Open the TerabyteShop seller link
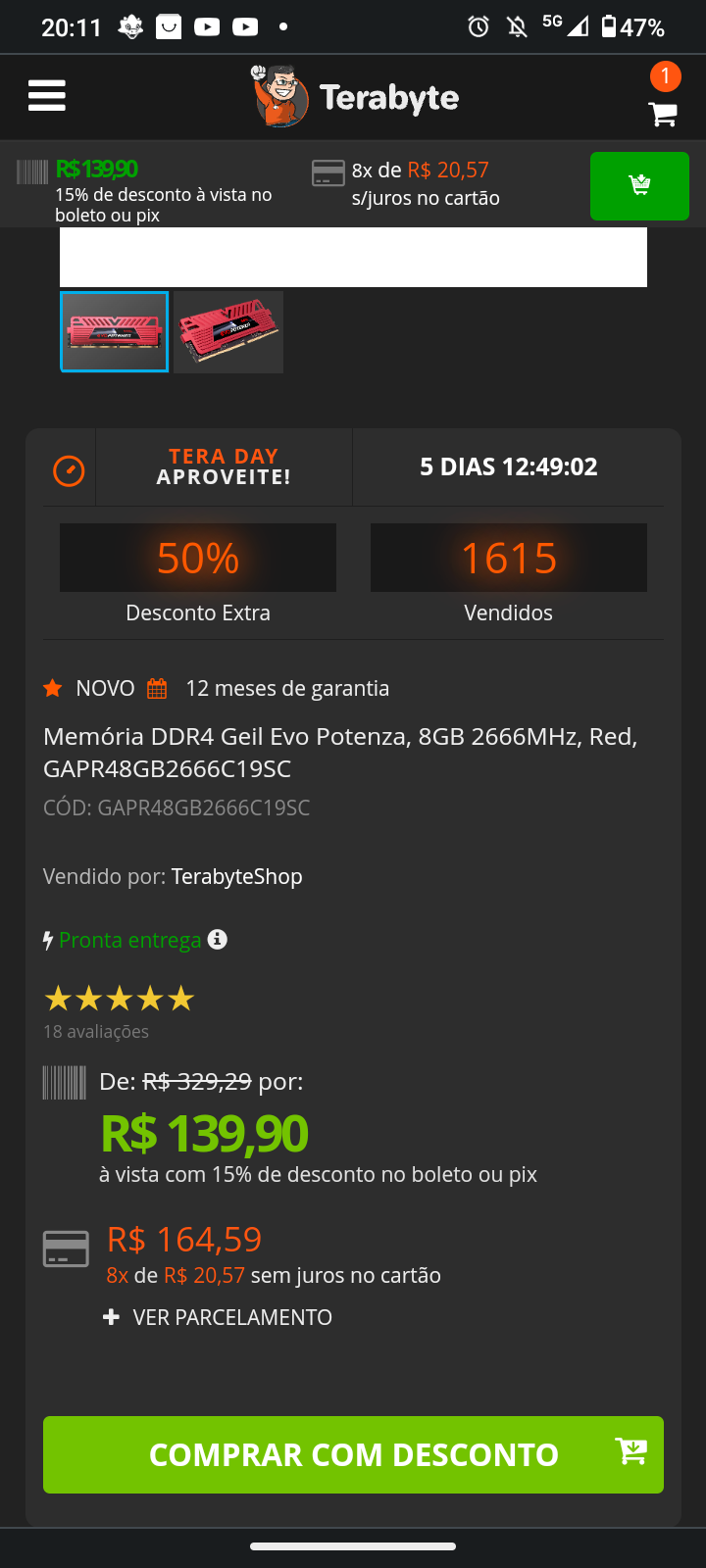The height and width of the screenshot is (1568, 706). [236, 876]
